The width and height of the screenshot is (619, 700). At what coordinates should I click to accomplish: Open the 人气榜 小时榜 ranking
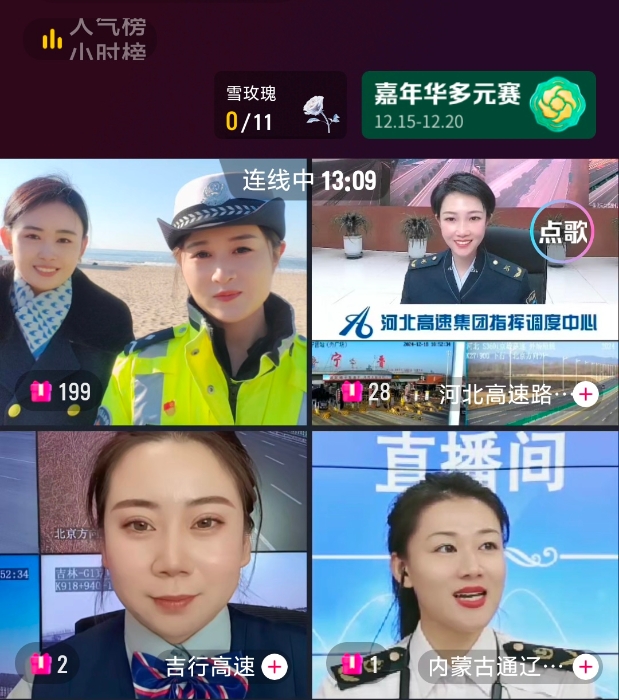point(90,39)
